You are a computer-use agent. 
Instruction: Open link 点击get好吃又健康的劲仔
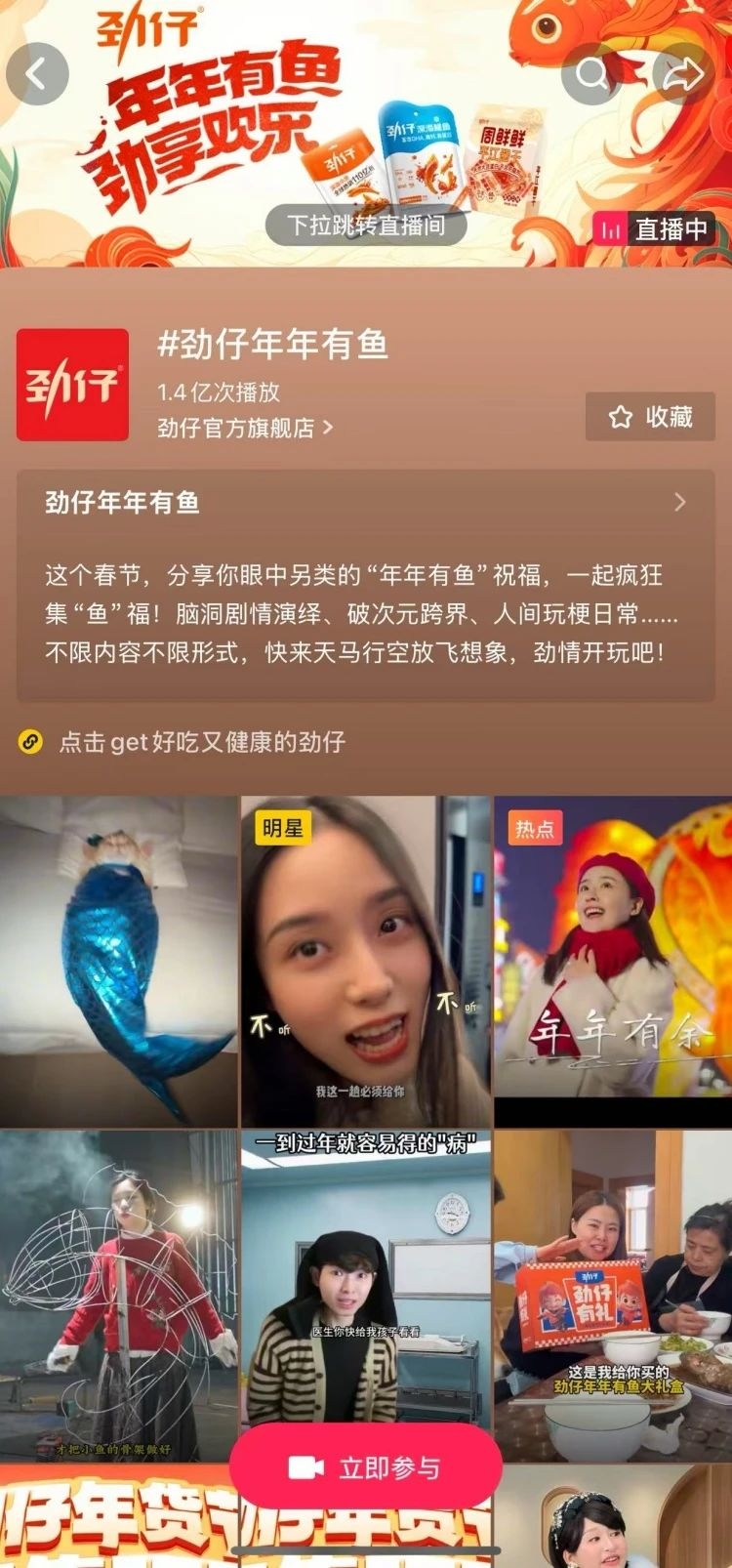click(201, 742)
